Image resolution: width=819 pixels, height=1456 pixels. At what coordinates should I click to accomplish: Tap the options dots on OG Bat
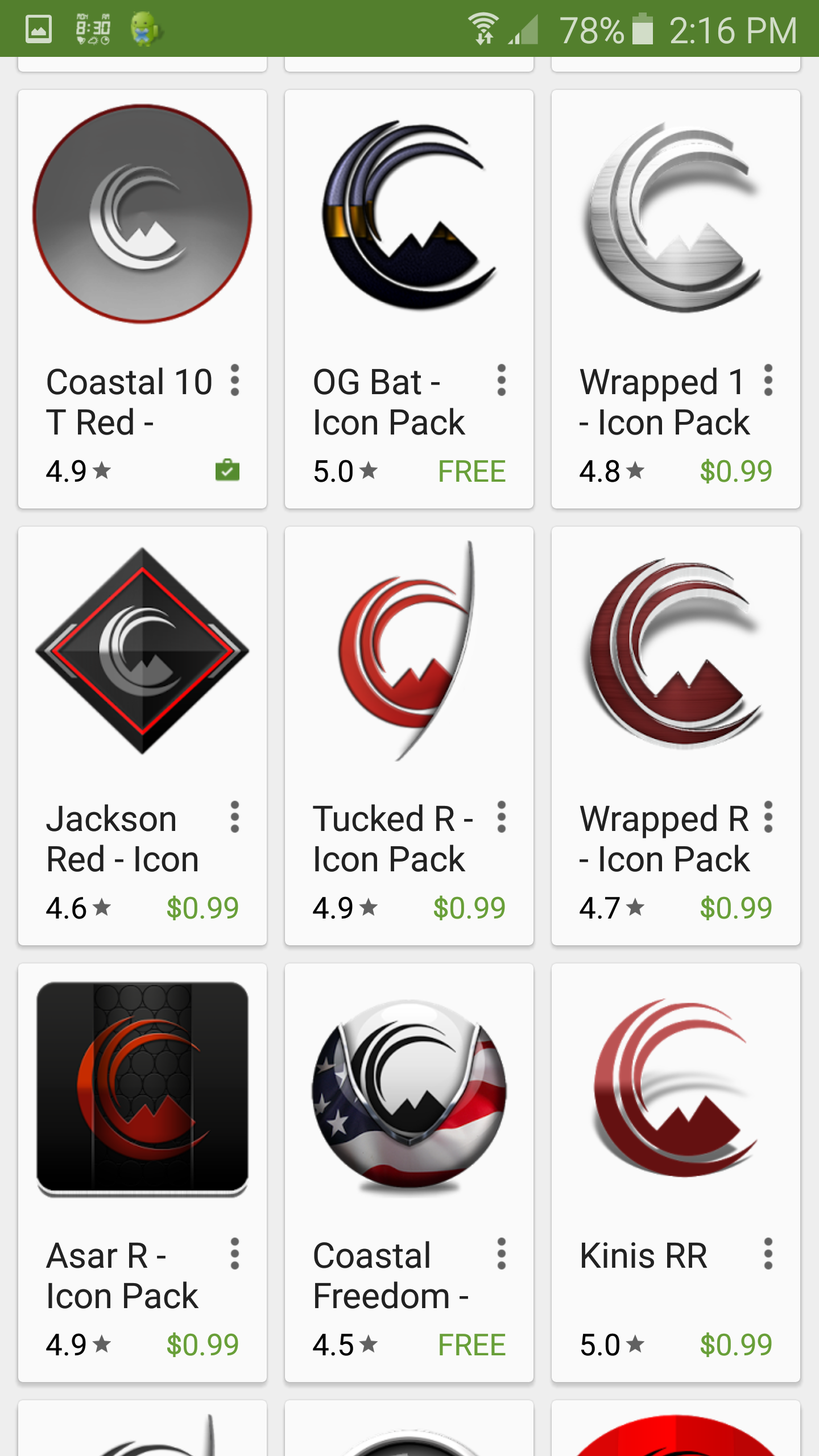point(501,380)
